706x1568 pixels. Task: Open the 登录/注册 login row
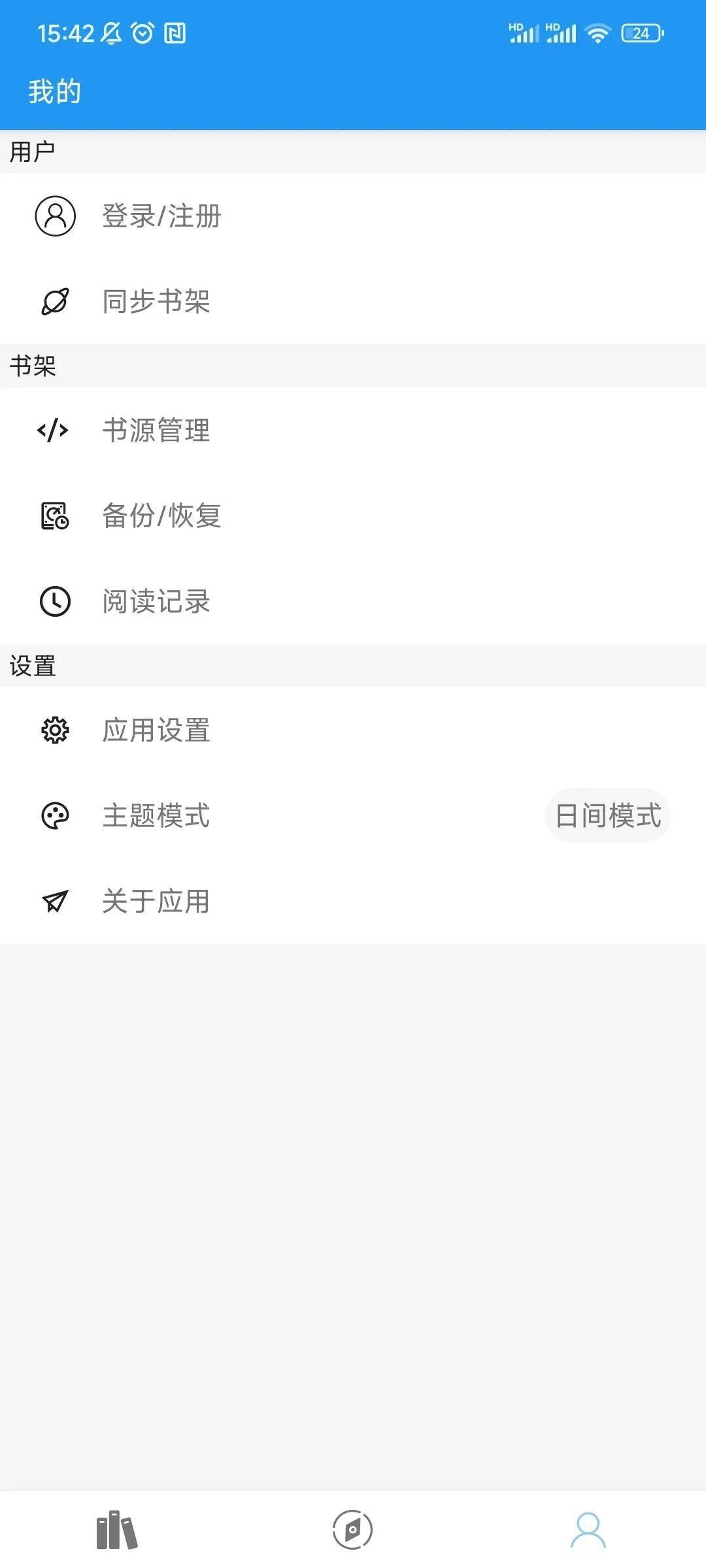coord(161,216)
